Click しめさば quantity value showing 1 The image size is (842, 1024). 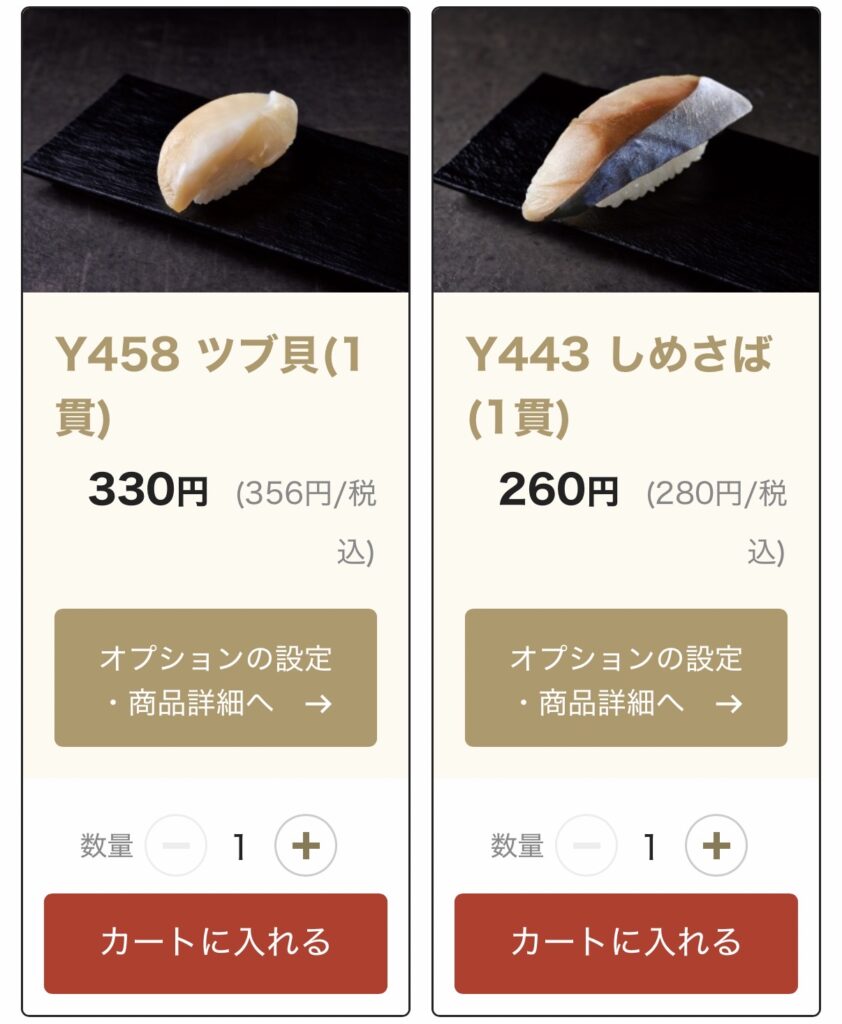649,845
